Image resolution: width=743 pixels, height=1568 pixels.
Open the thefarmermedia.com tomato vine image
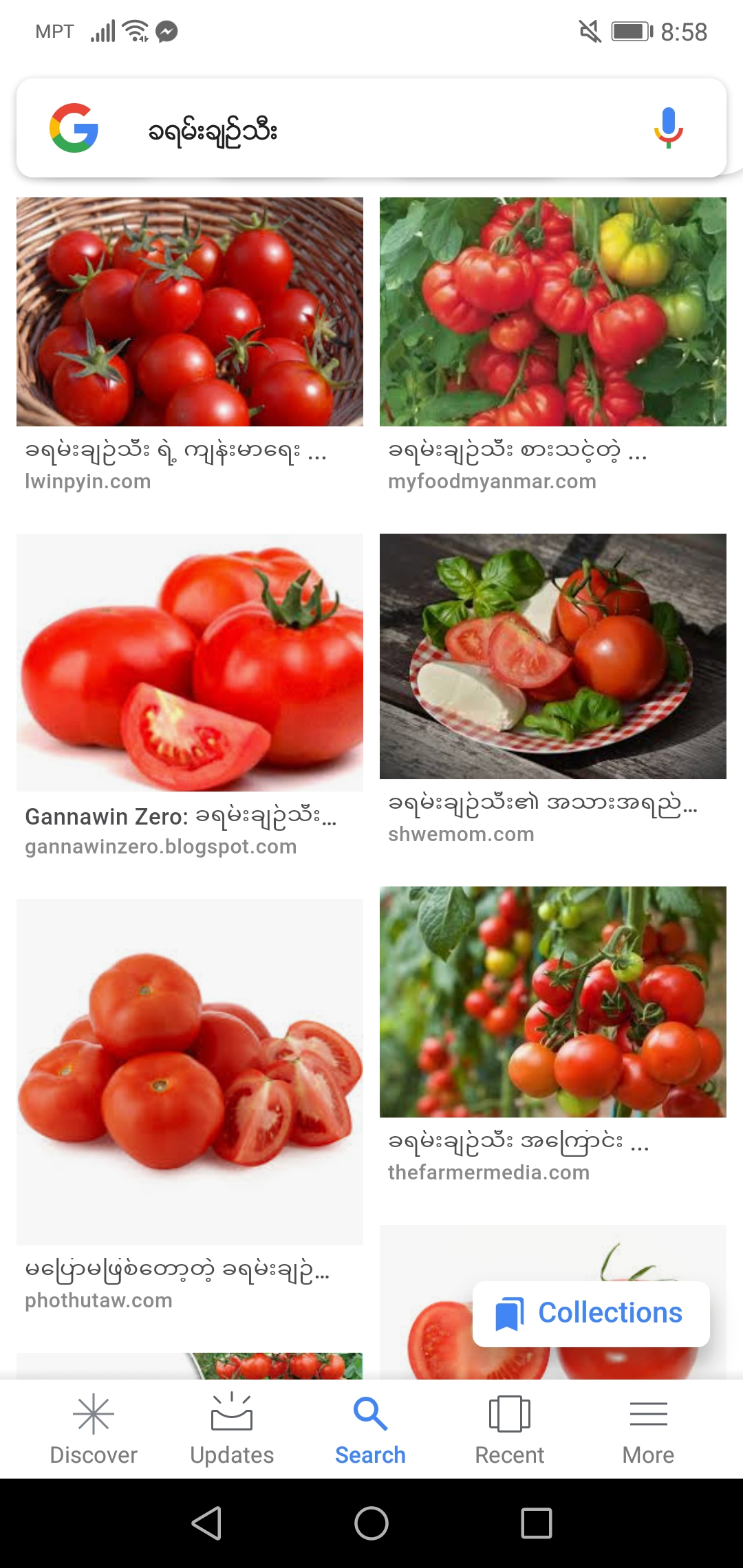pyautogui.click(x=552, y=1001)
